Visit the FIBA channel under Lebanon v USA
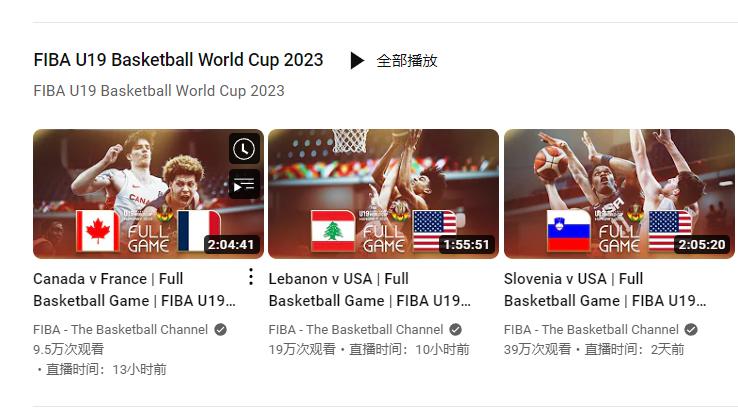 355,329
